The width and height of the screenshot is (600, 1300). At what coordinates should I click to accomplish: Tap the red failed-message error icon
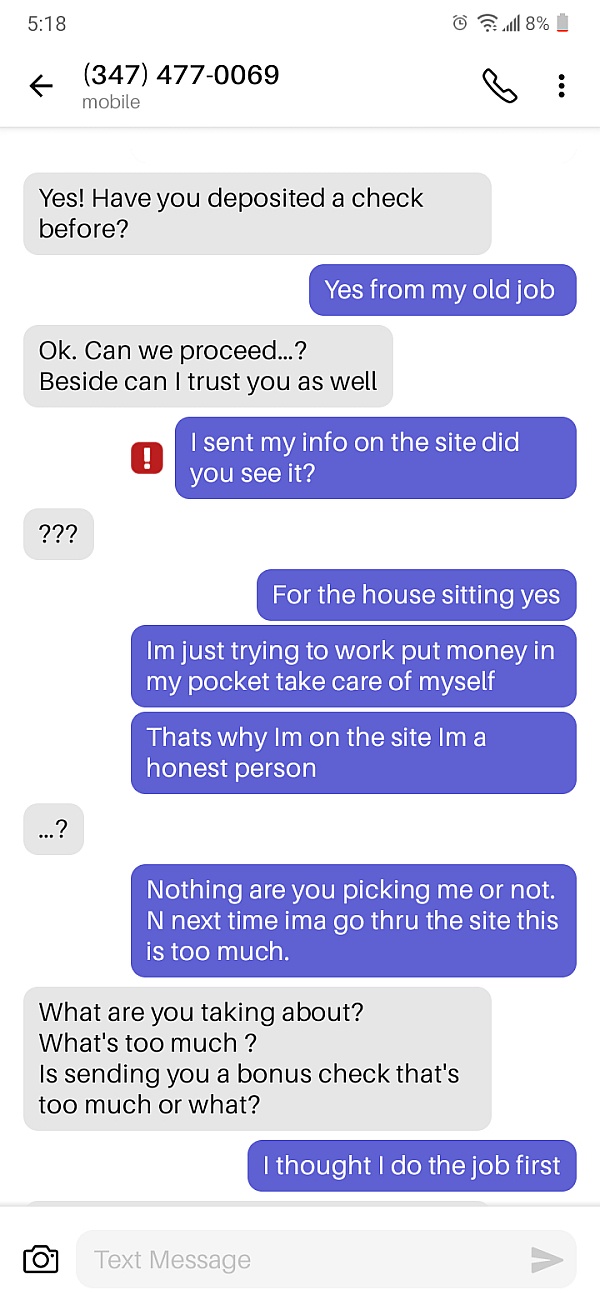point(147,458)
